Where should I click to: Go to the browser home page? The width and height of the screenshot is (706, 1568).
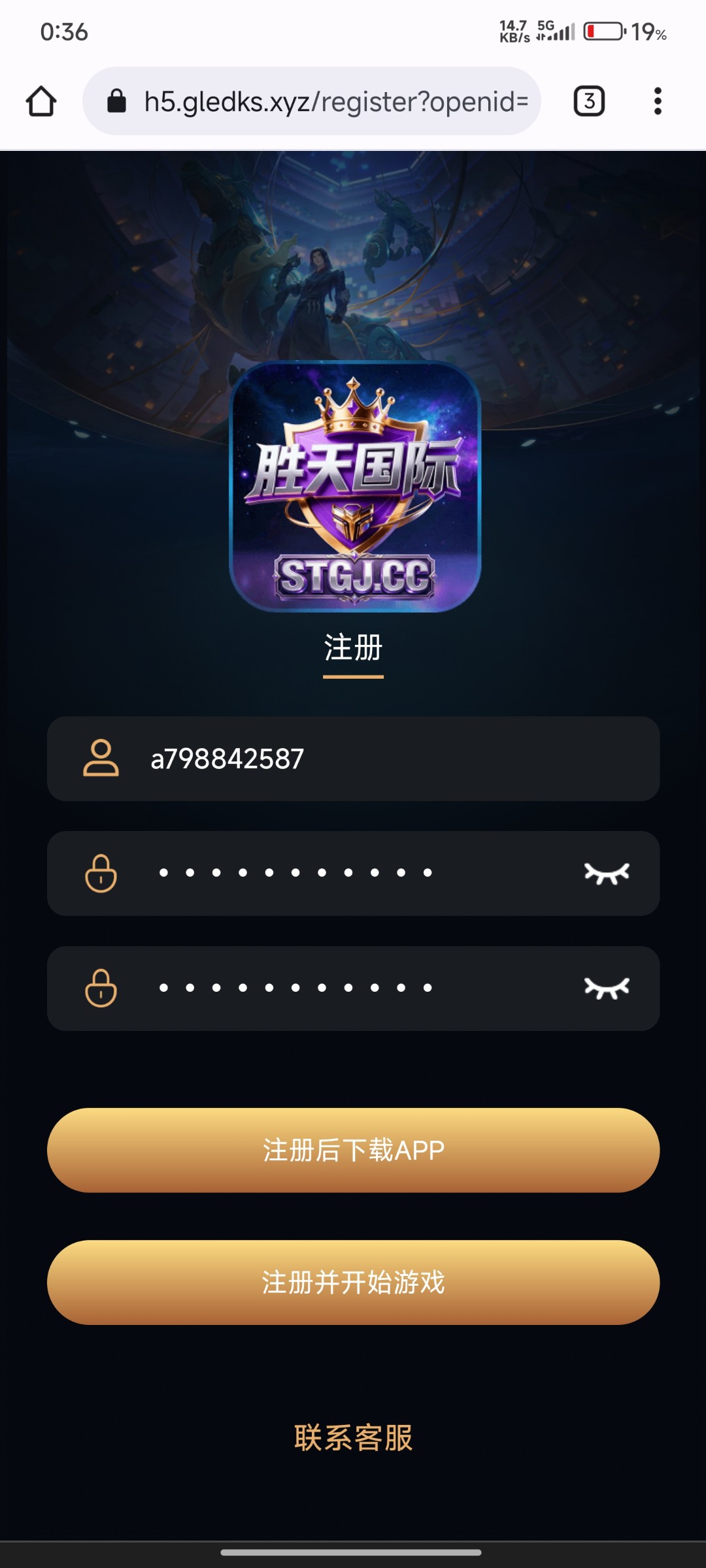(x=41, y=101)
